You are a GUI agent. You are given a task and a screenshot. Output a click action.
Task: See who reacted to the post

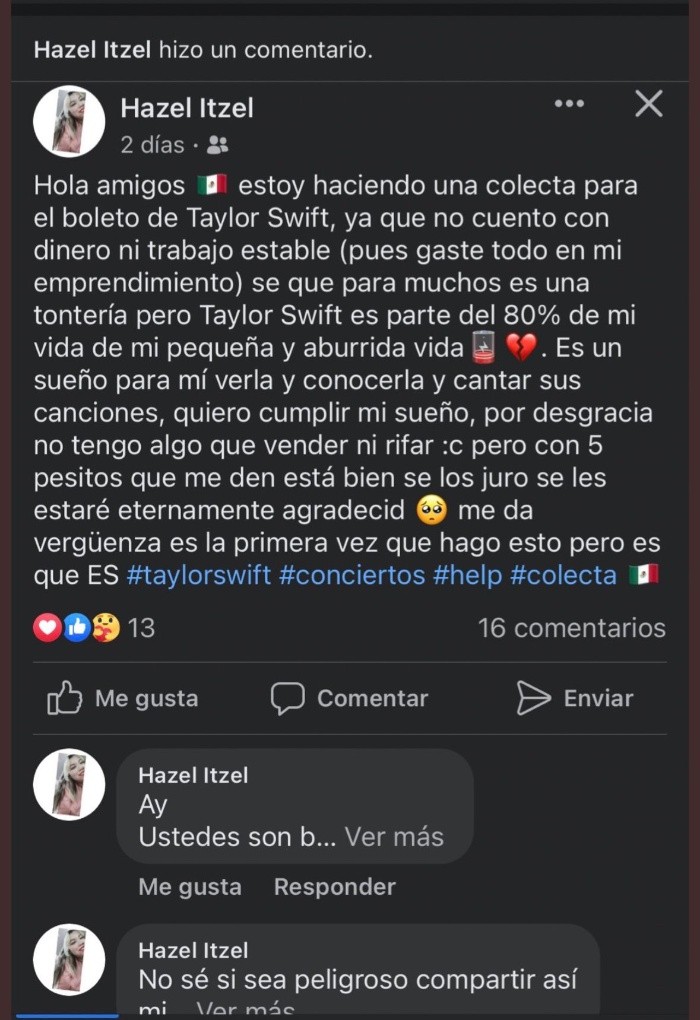[x=94, y=628]
